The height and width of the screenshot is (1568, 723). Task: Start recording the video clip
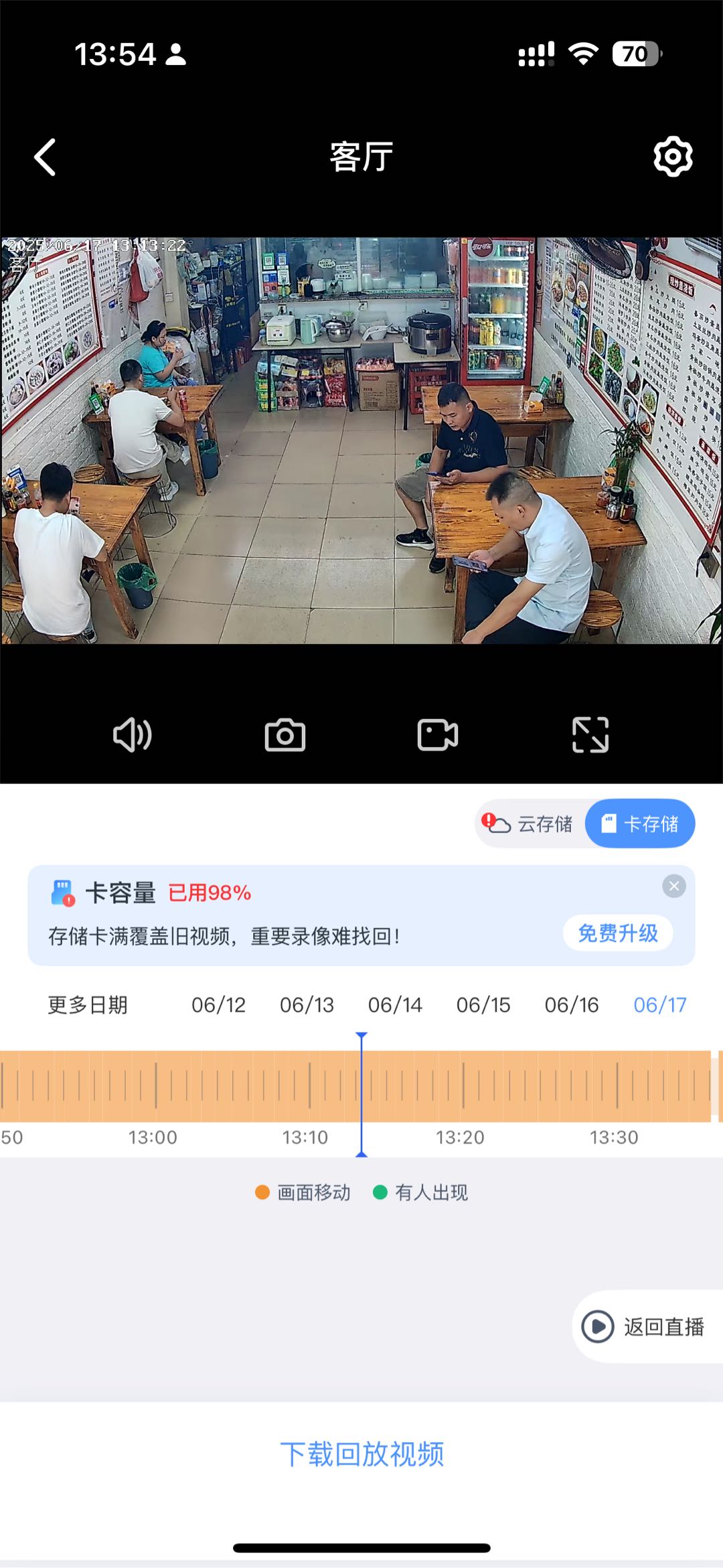(438, 735)
